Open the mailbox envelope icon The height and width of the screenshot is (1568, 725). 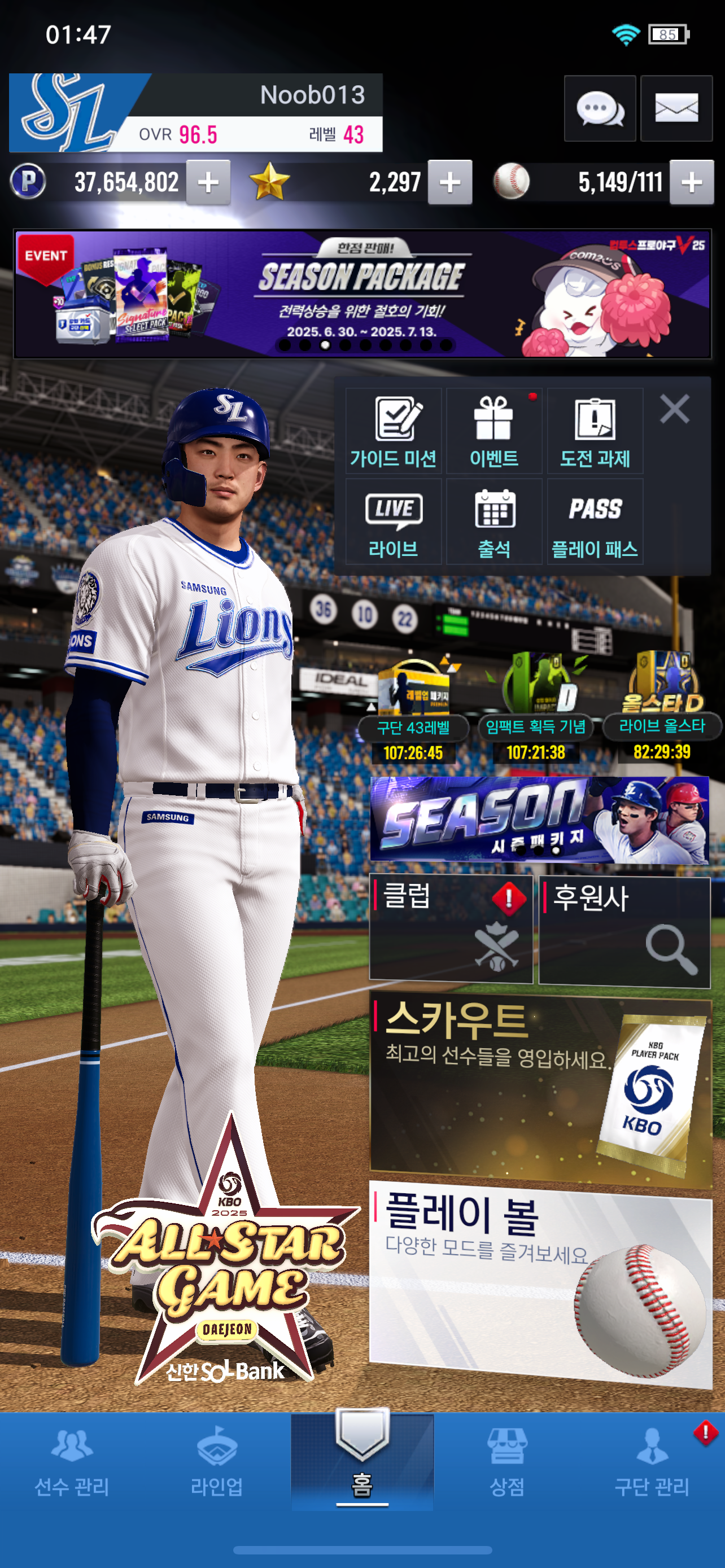click(x=676, y=108)
